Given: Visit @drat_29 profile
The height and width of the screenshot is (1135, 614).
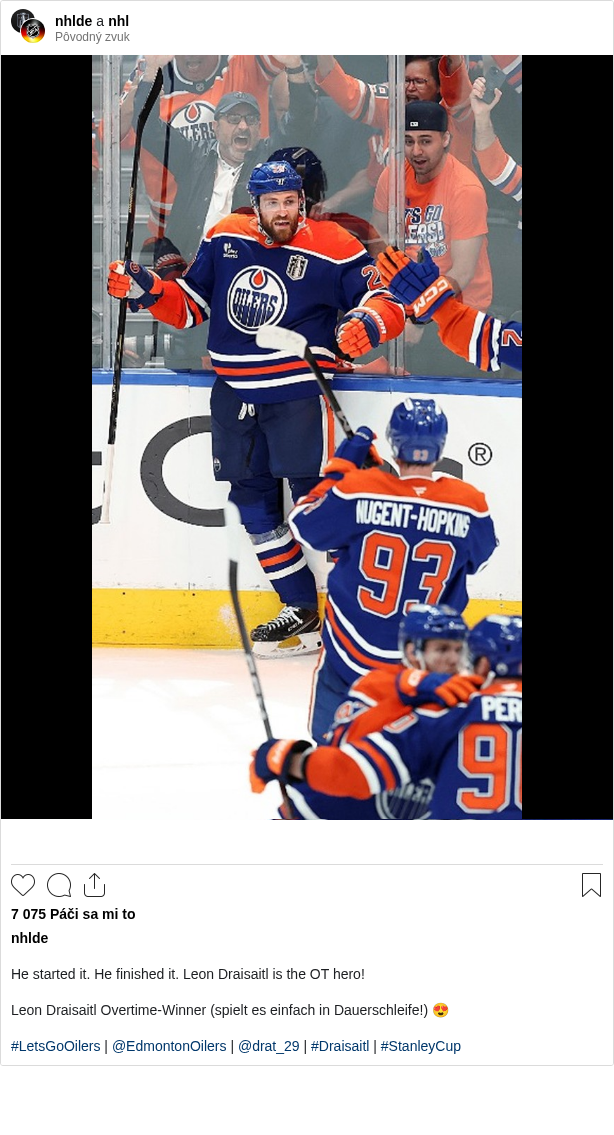Looking at the screenshot, I should pyautogui.click(x=268, y=1046).
